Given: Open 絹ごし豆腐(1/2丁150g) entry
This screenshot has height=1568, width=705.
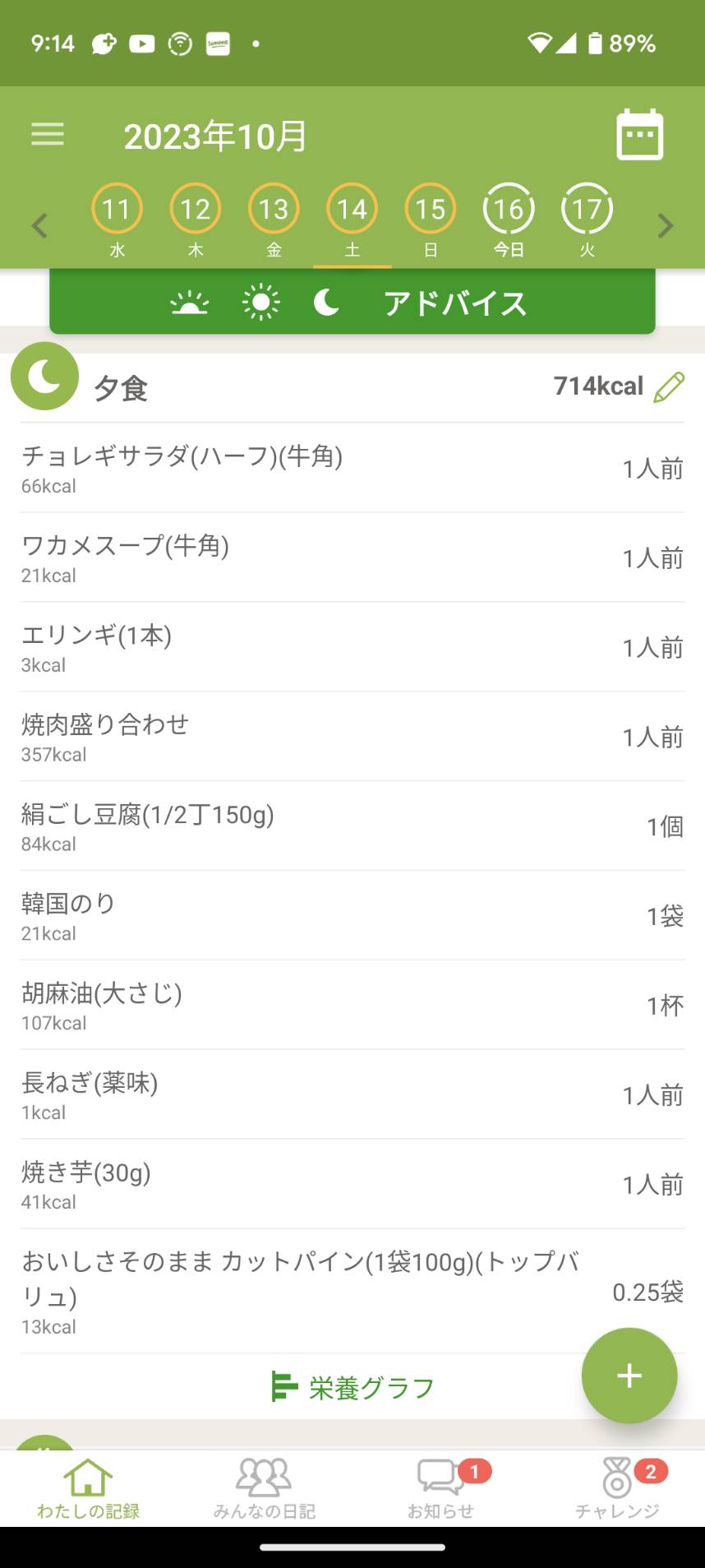Looking at the screenshot, I should pyautogui.click(x=352, y=826).
